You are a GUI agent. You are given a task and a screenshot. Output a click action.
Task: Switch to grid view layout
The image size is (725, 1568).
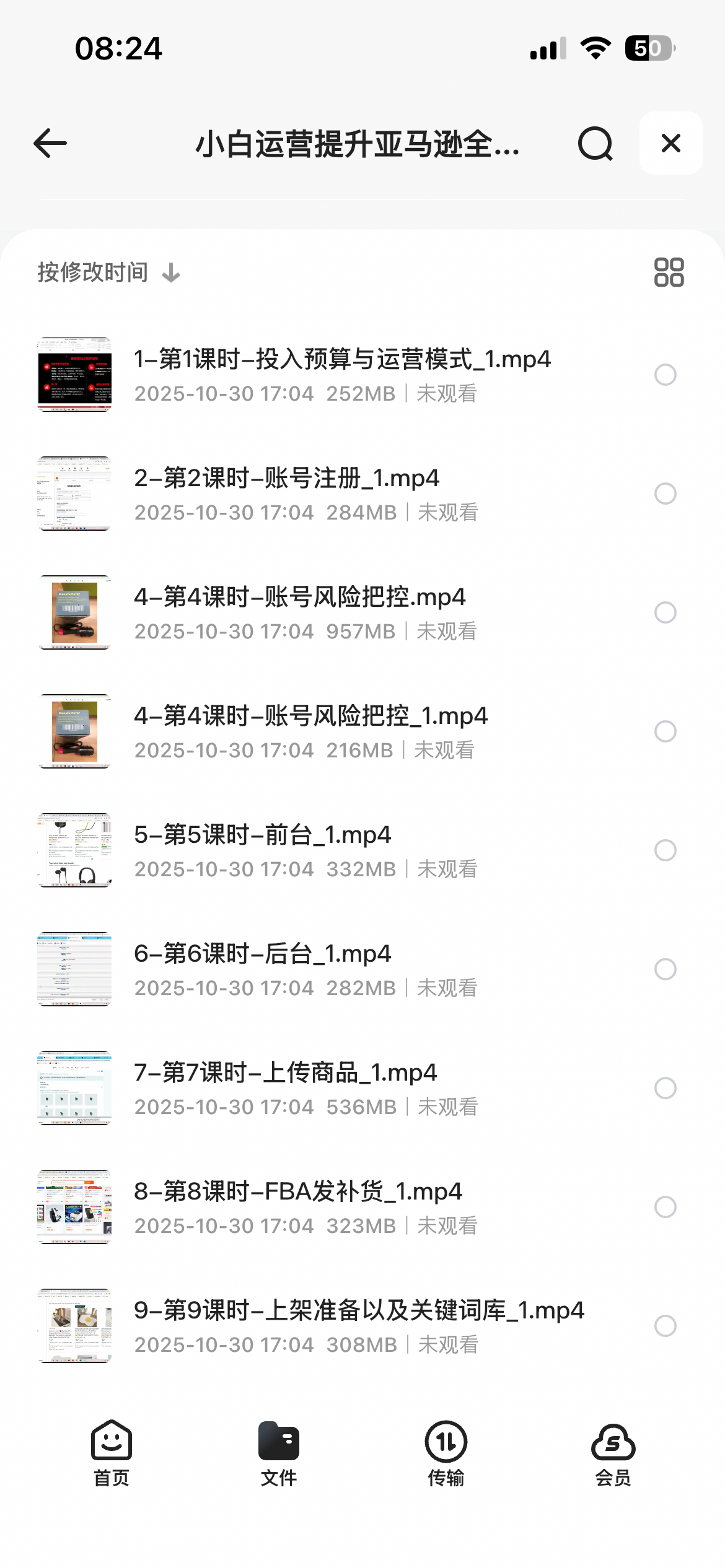click(x=669, y=272)
